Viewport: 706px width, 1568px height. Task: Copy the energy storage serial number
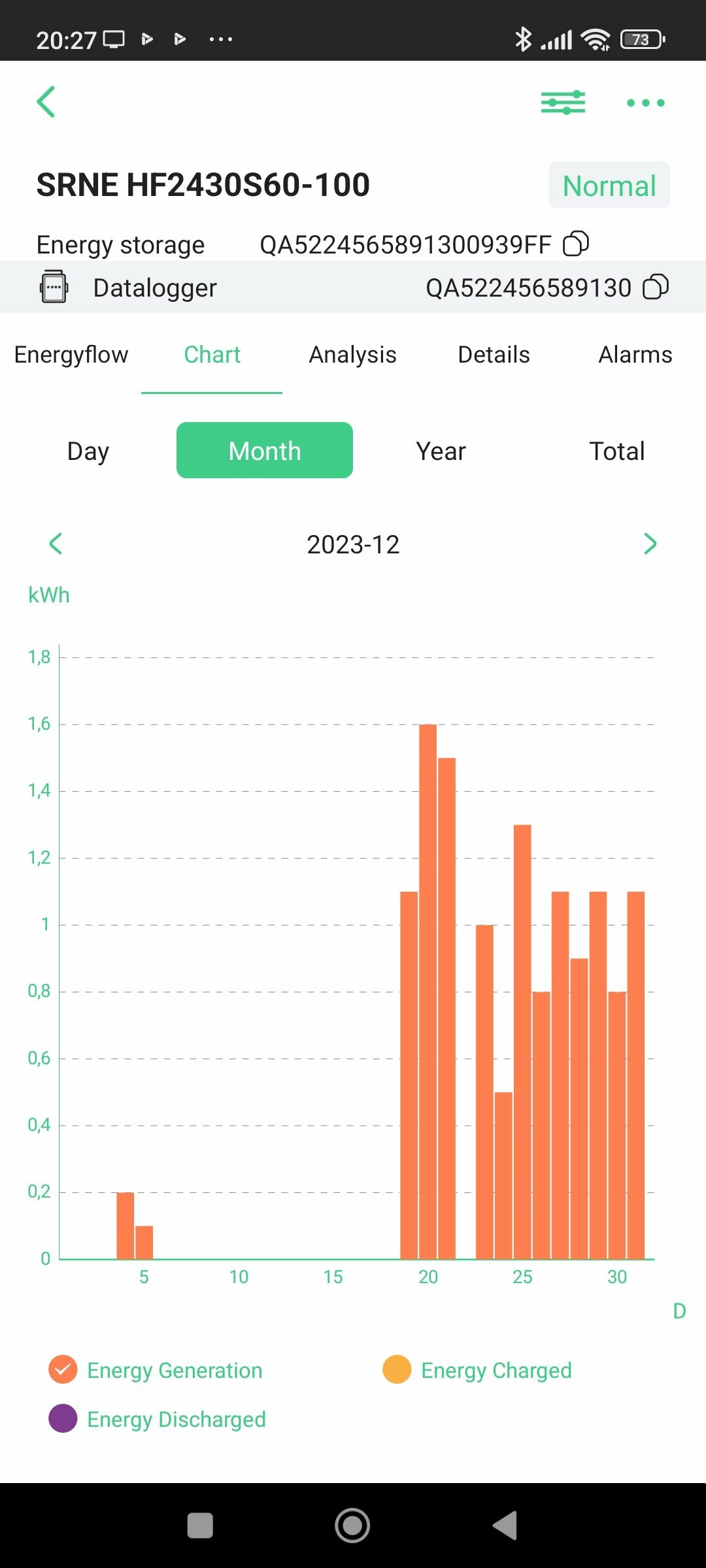[x=576, y=244]
